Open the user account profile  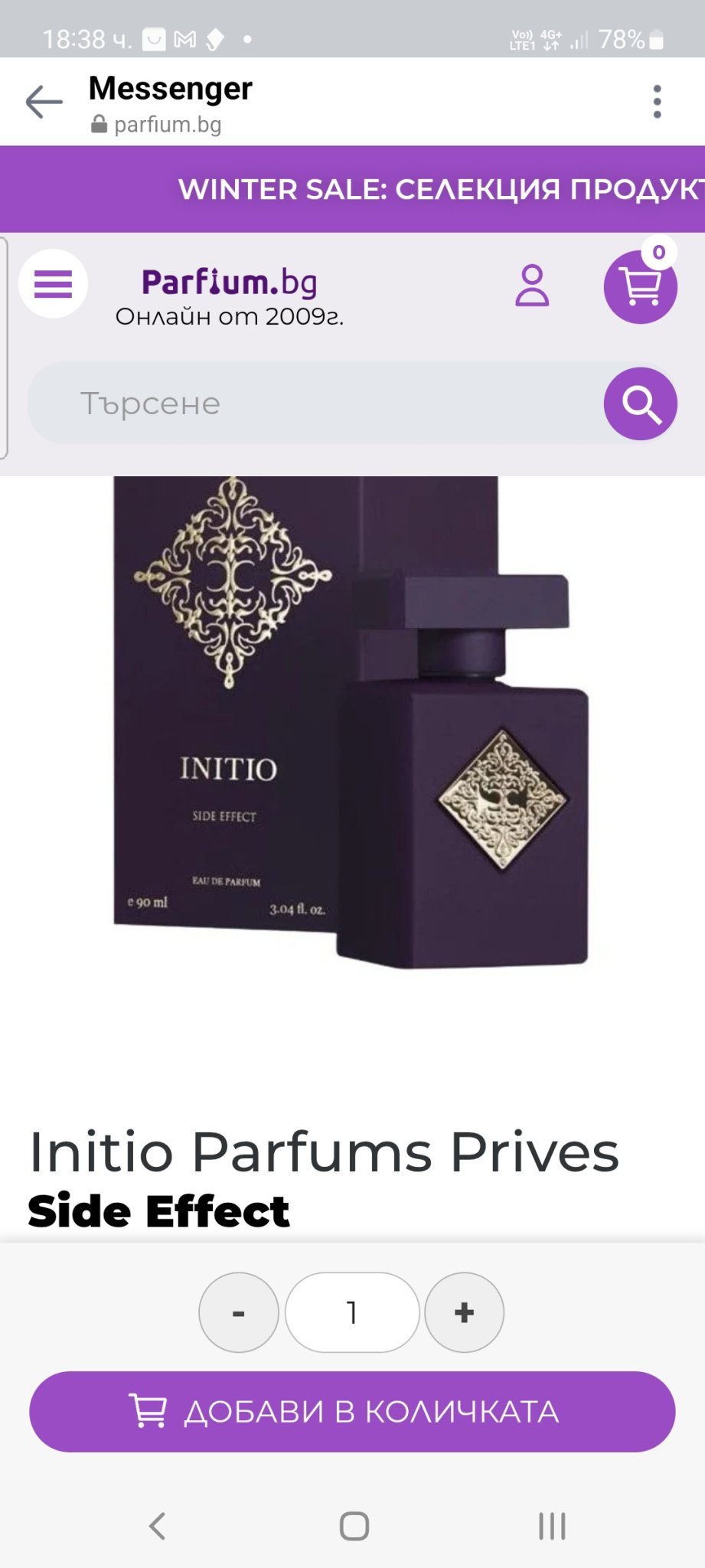[x=532, y=286]
